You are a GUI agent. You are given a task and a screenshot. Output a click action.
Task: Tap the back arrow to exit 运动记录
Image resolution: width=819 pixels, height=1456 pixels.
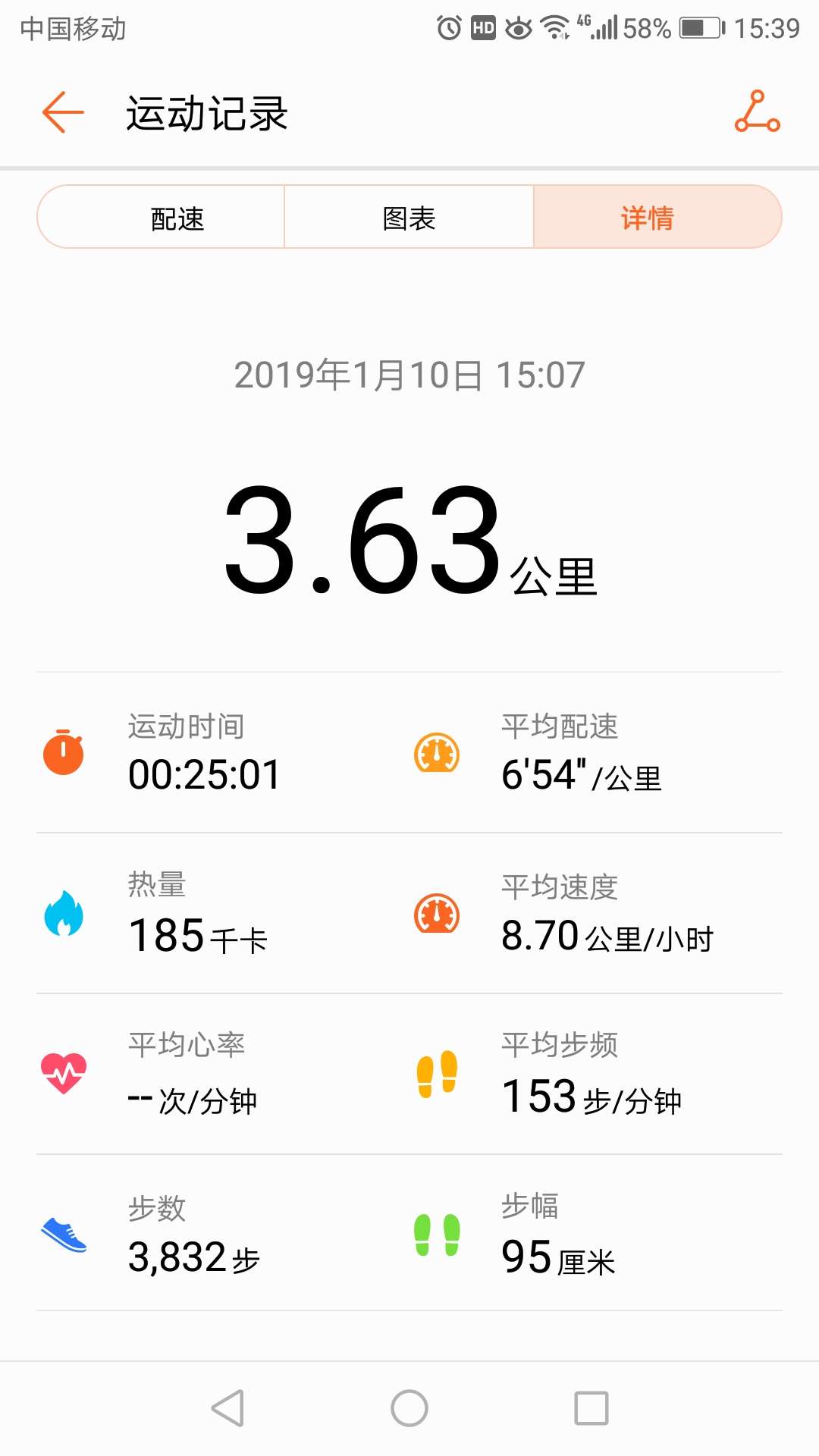pyautogui.click(x=61, y=112)
